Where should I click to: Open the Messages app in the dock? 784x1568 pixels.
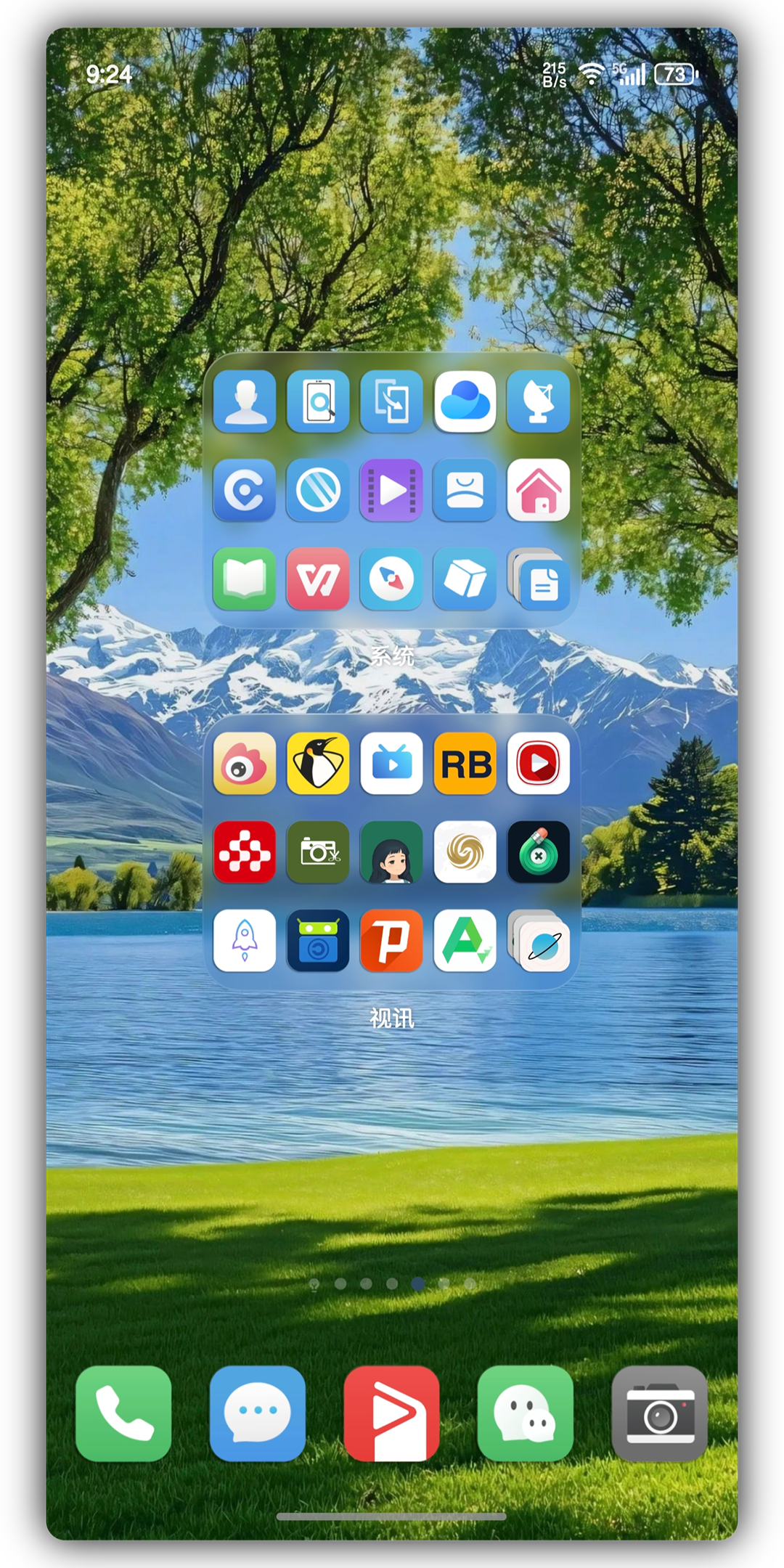click(258, 1413)
